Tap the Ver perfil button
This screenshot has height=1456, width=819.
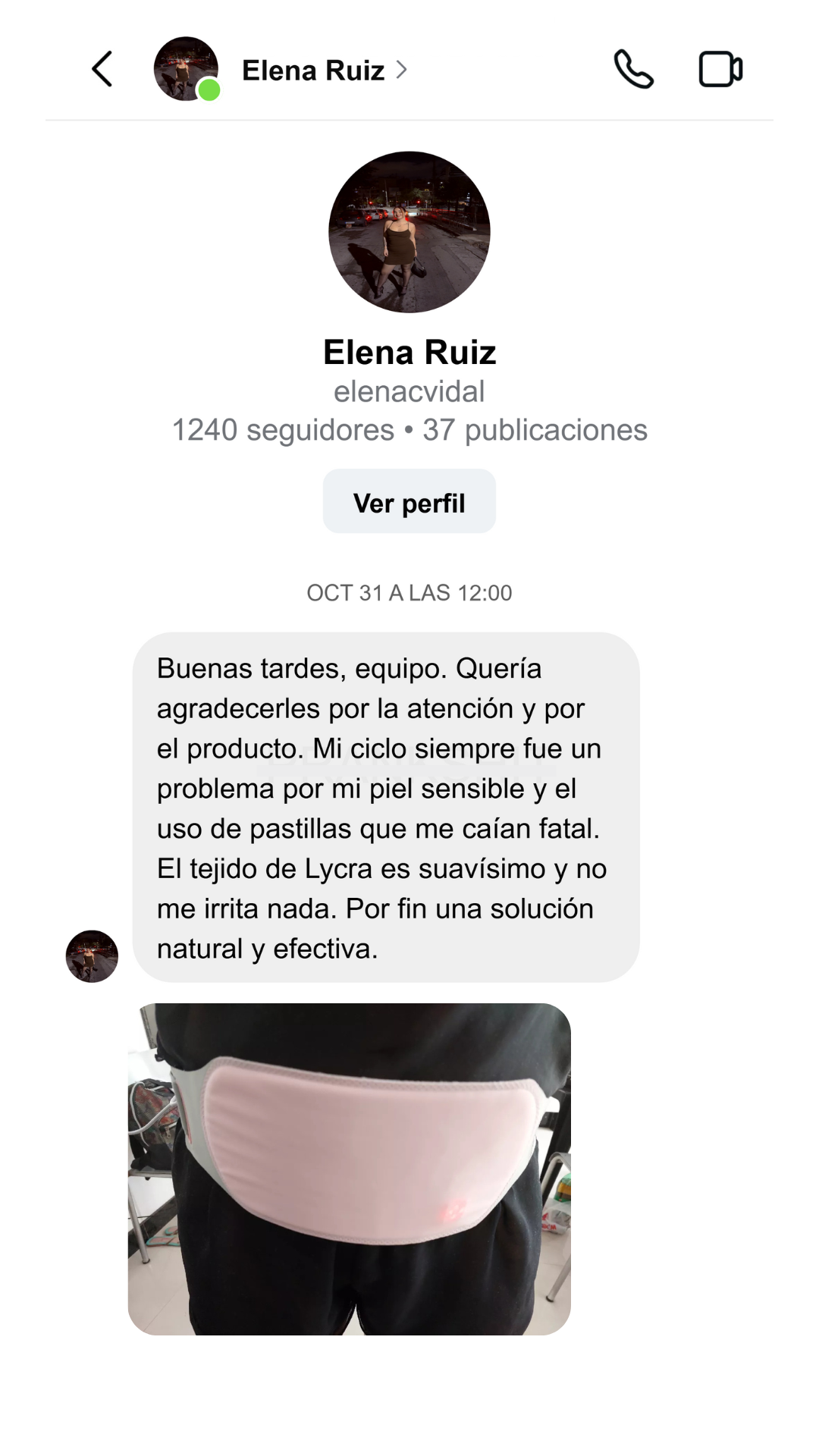409,502
